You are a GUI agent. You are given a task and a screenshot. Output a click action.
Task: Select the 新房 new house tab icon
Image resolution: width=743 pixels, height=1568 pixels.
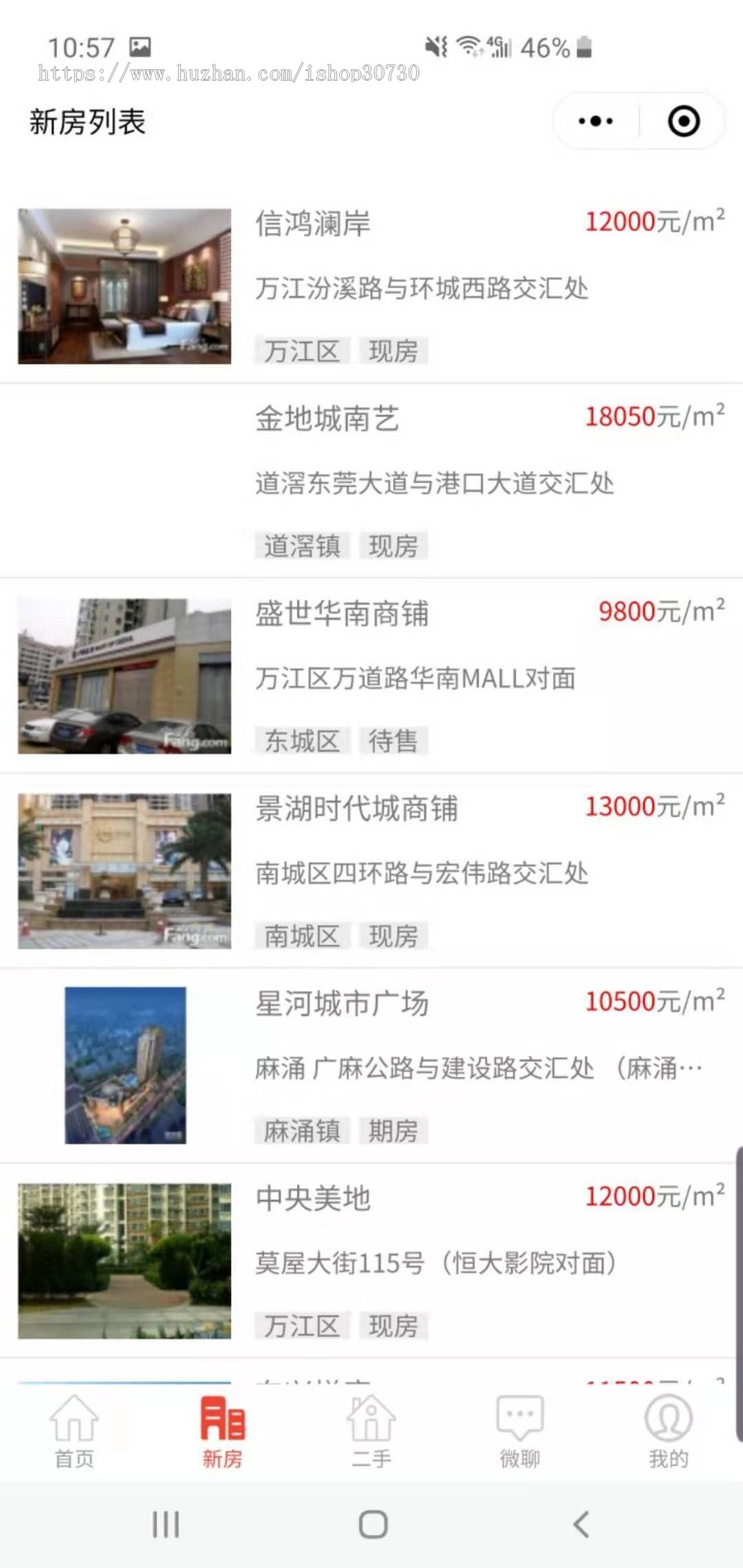tap(222, 1419)
